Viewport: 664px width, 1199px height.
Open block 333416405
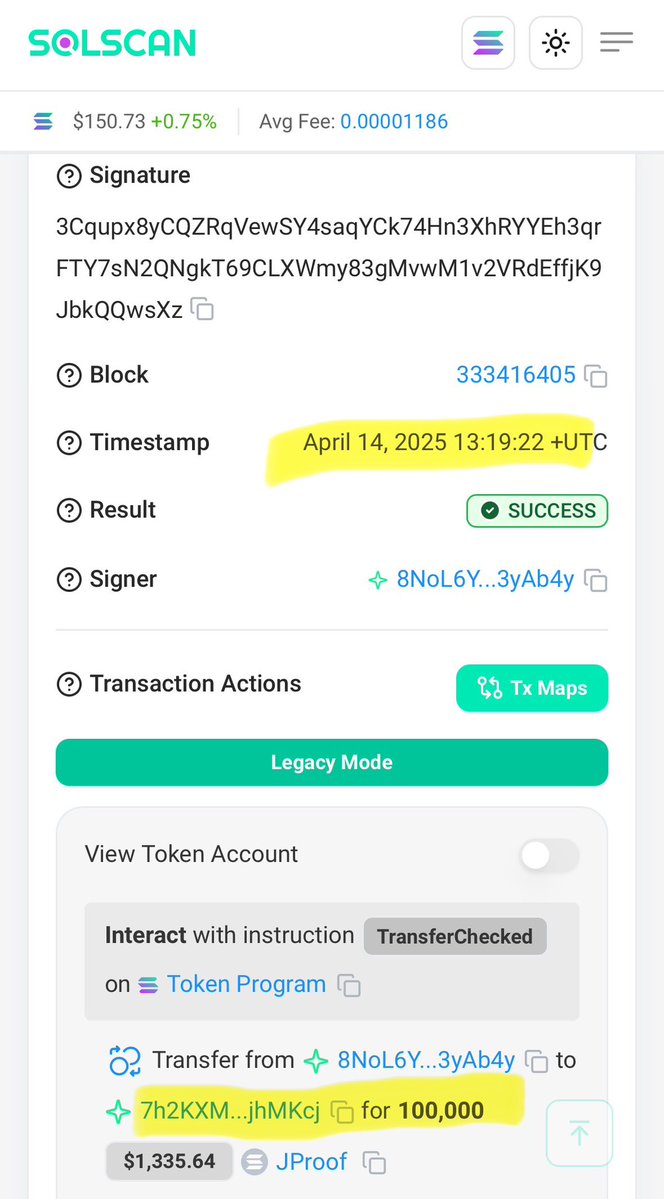point(516,375)
